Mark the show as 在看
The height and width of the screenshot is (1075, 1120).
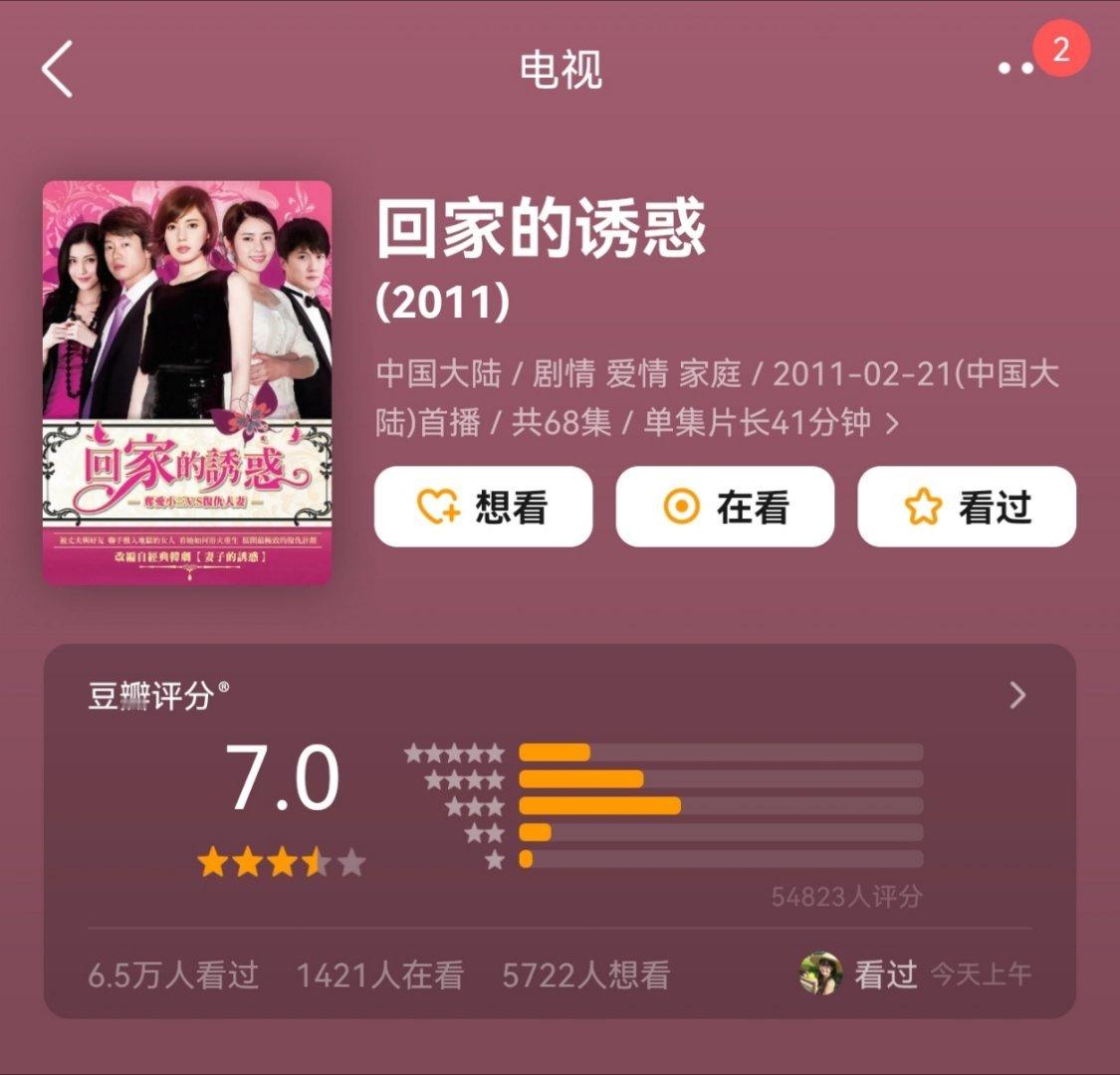[725, 507]
